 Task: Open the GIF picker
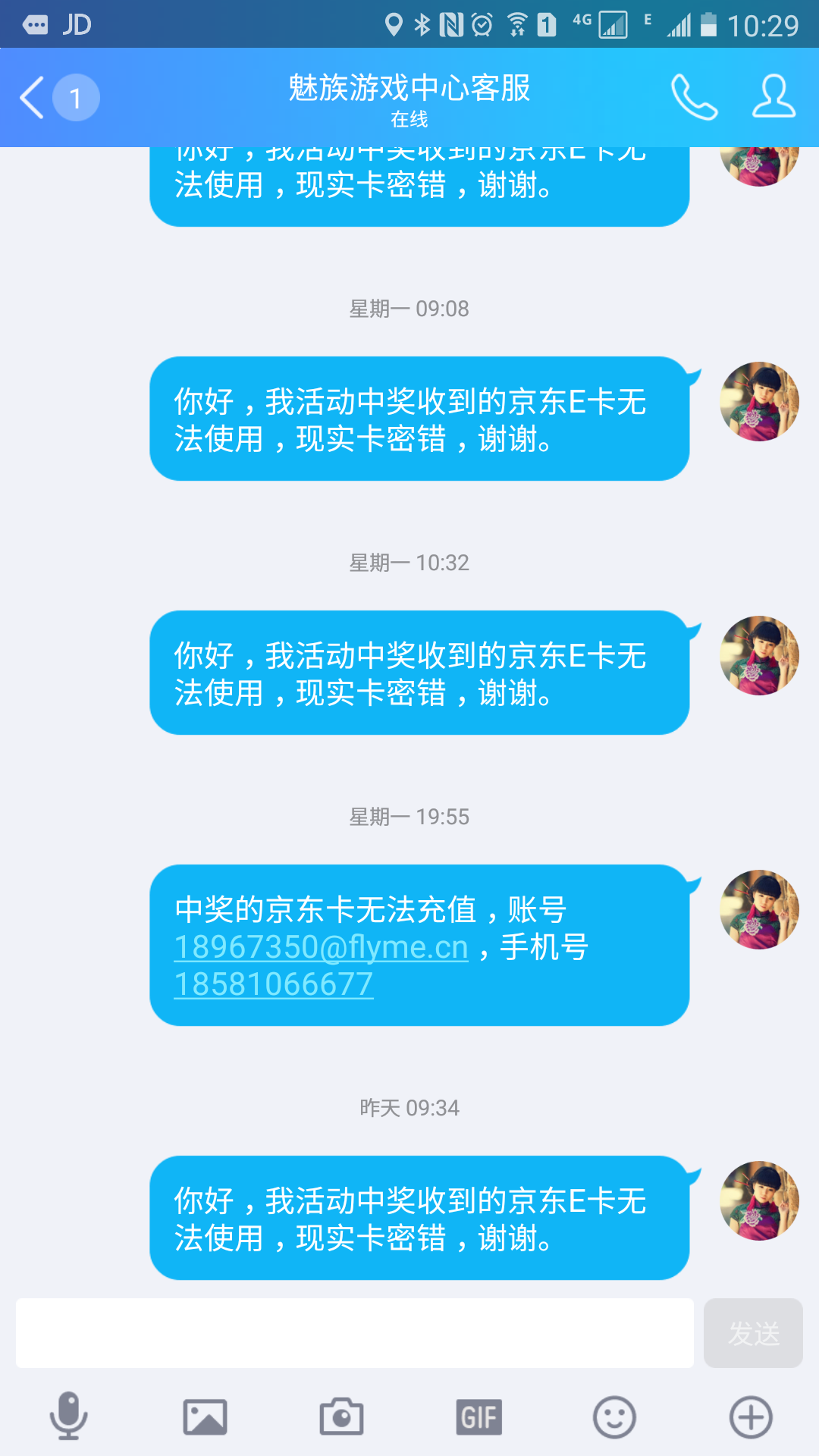point(478,1414)
